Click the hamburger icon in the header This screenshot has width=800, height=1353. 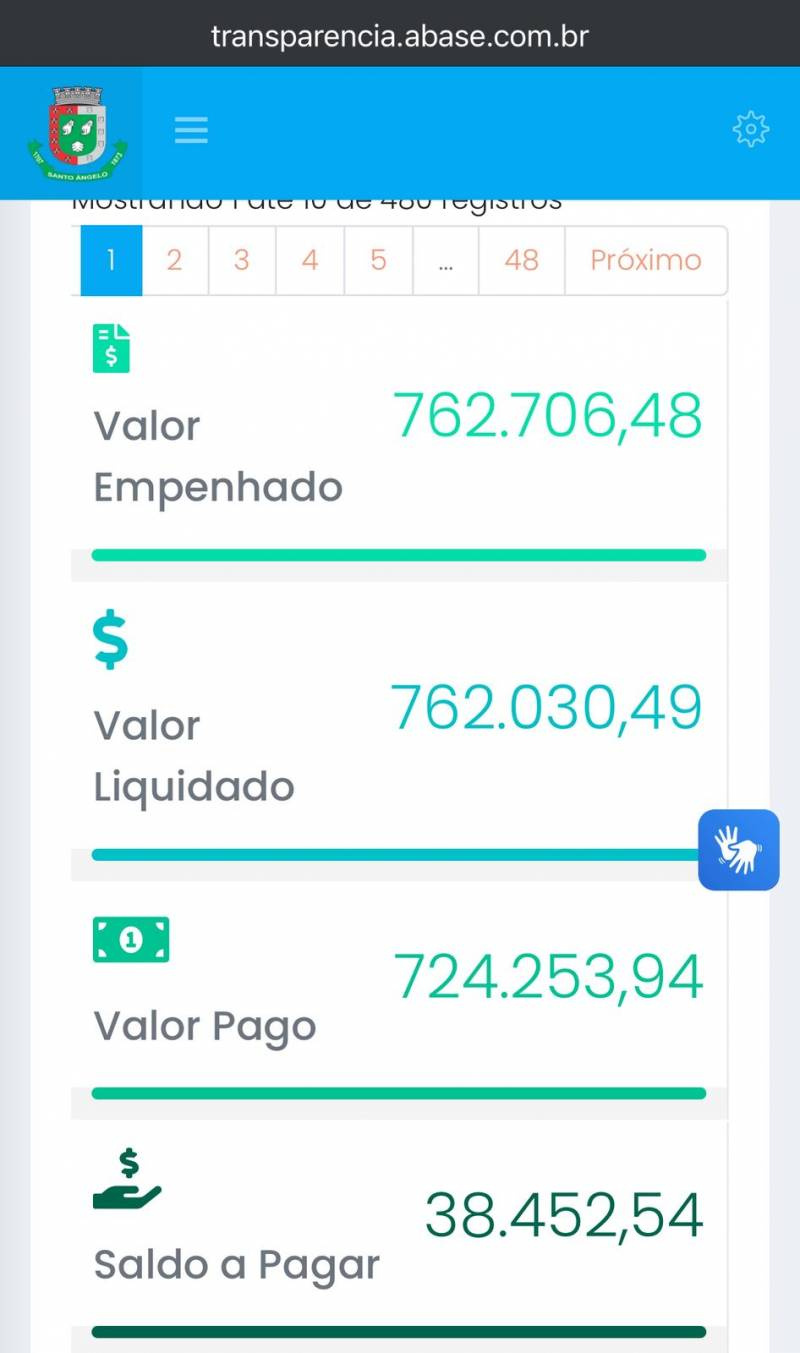[x=191, y=129]
